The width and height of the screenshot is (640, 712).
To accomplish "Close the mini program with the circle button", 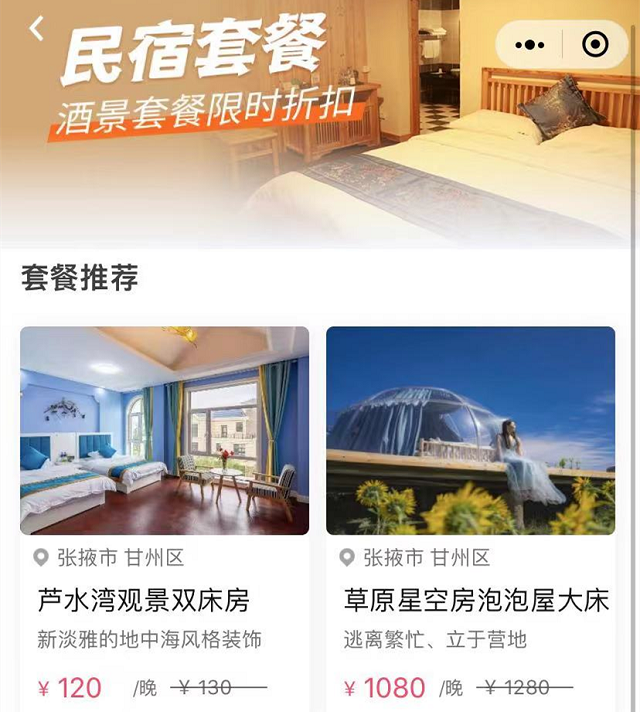I will coord(594,45).
